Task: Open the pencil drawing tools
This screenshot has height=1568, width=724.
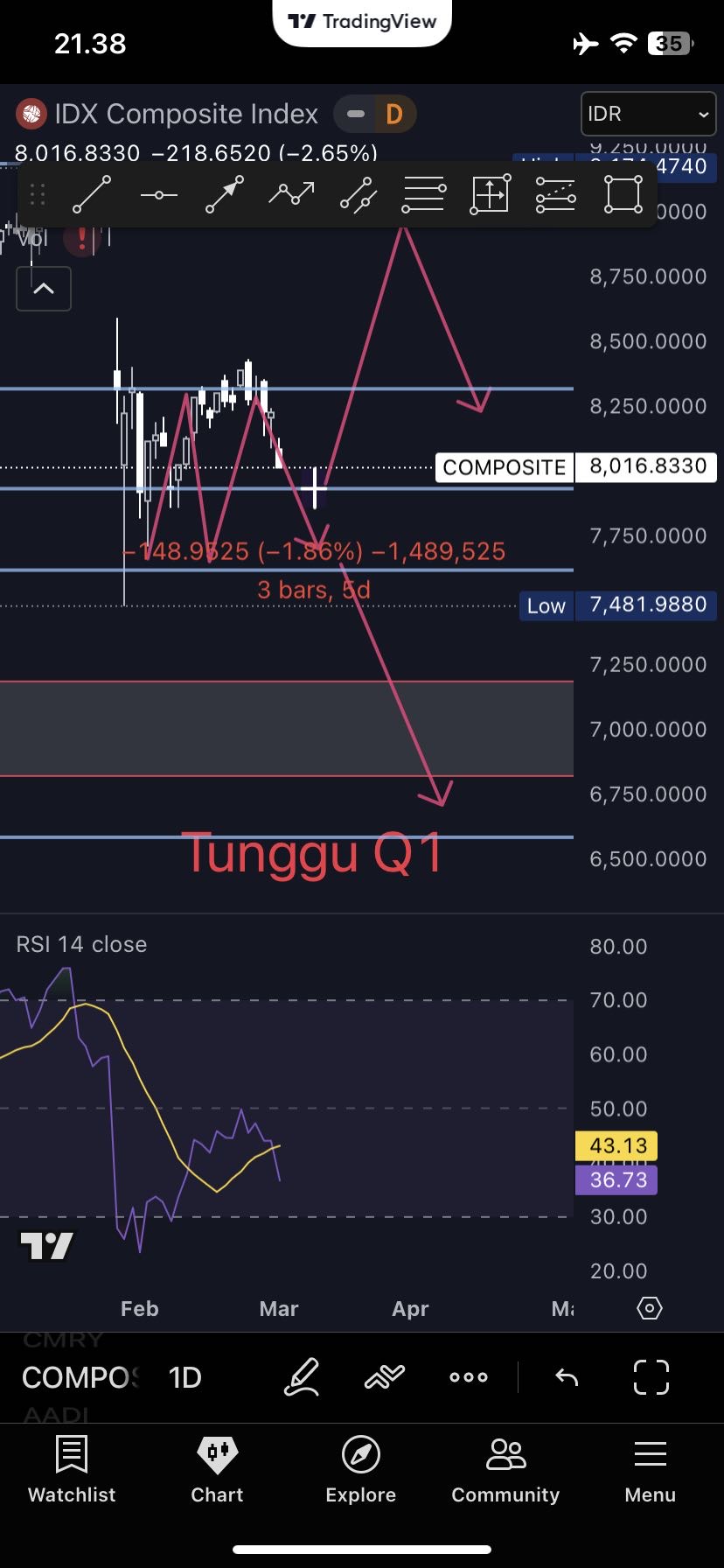Action: [302, 1377]
